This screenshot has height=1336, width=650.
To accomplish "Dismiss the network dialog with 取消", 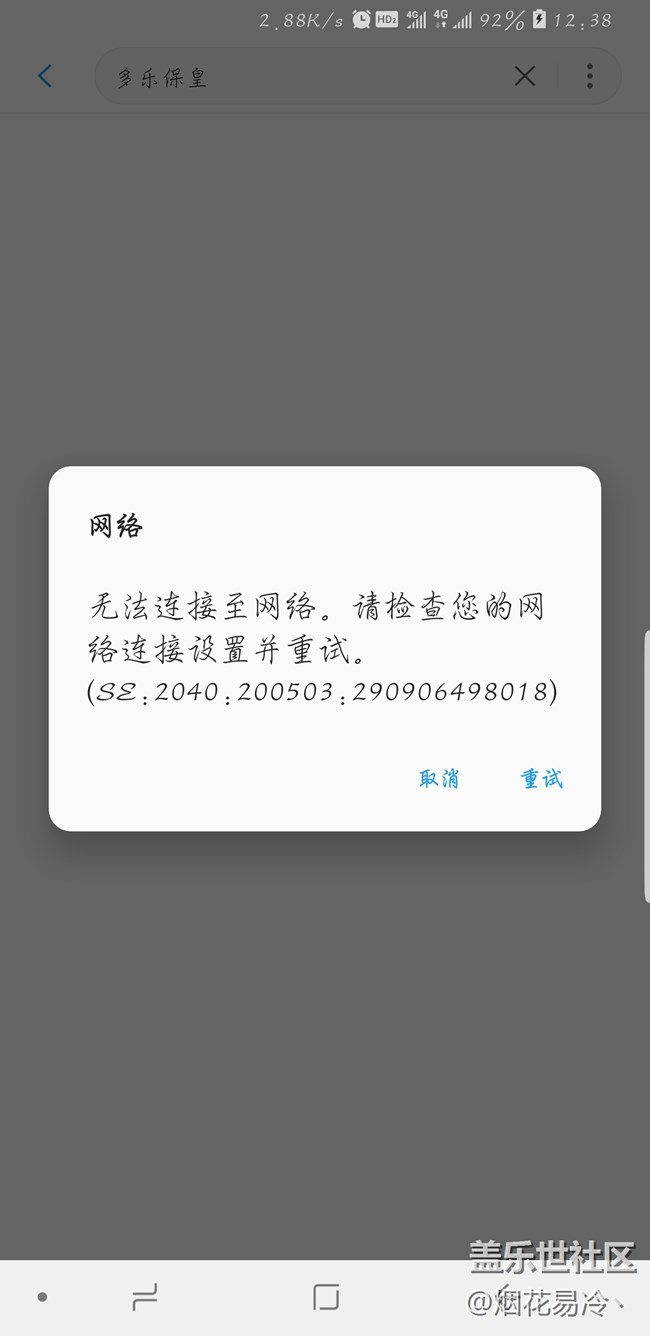I will coord(439,779).
